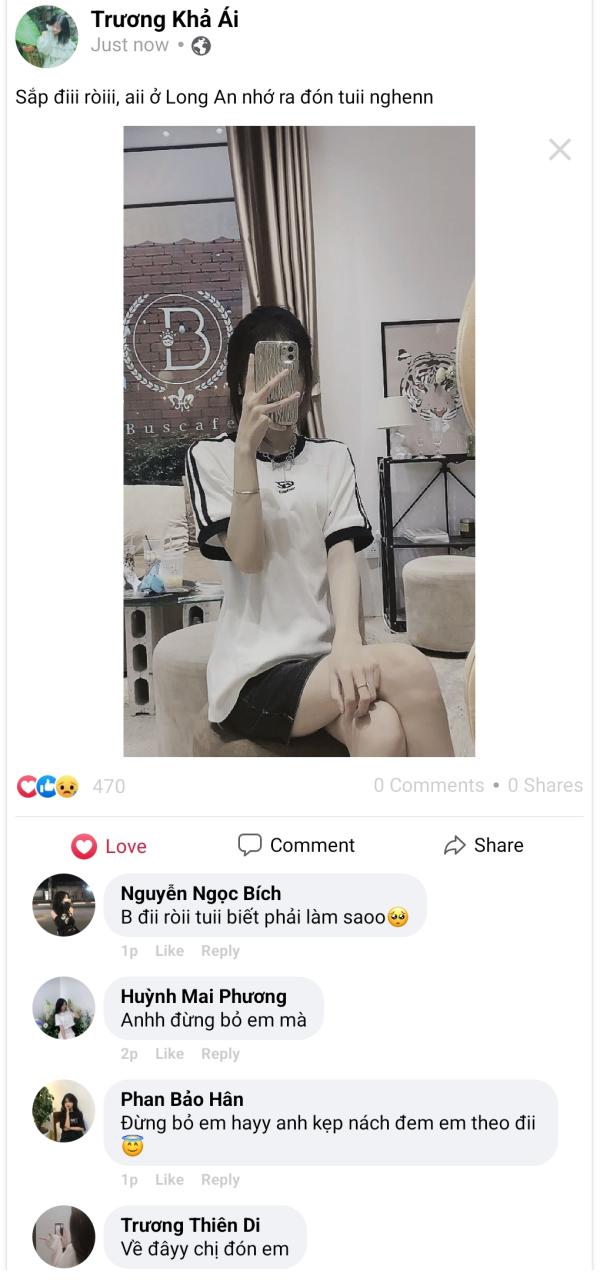Like Huỳnh Mai Phương's comment
The image size is (600, 1283).
[169, 1054]
